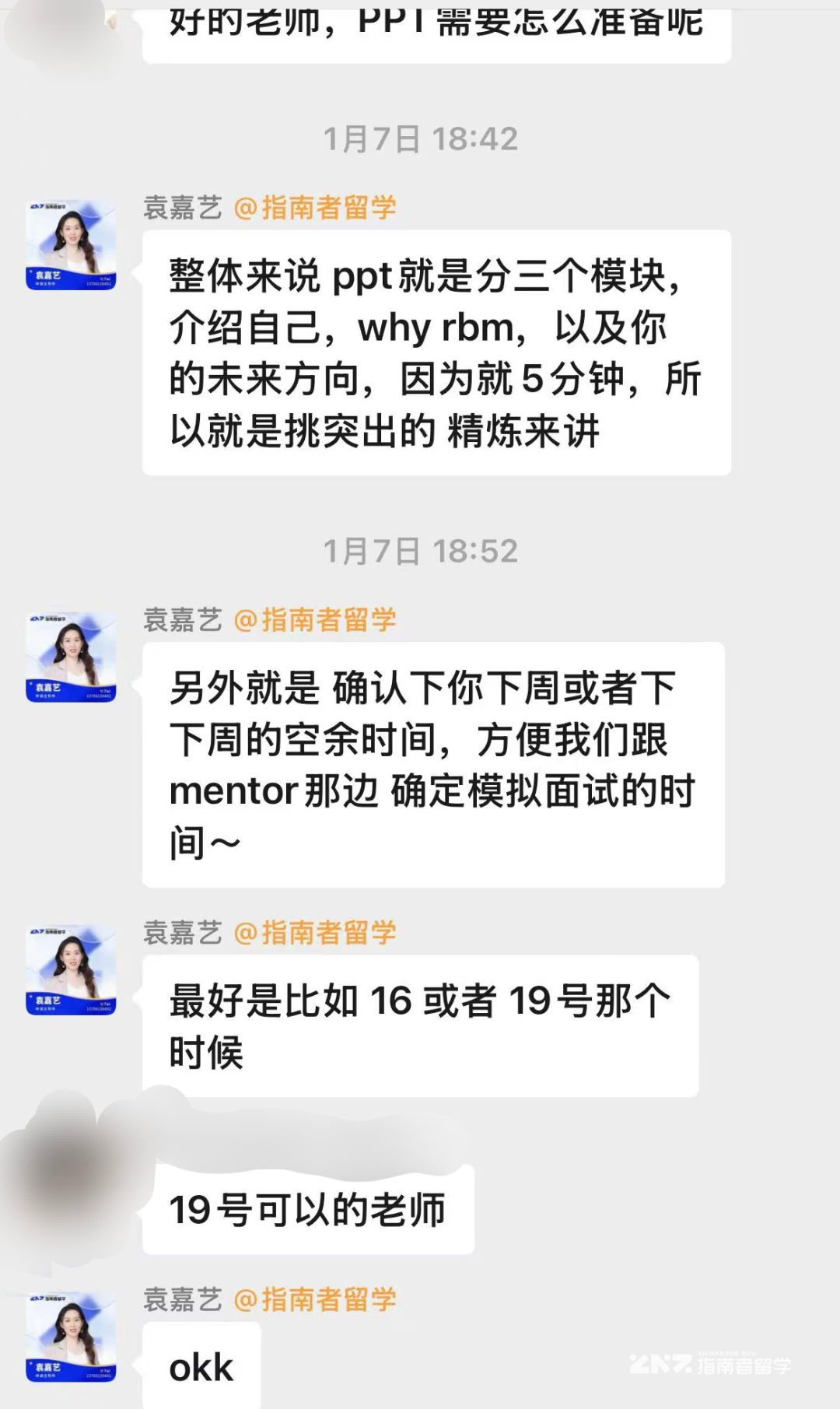This screenshot has height=1409, width=840.
Task: Open 袁嘉艺's avatar beside the okk reply
Action: click(x=71, y=1337)
